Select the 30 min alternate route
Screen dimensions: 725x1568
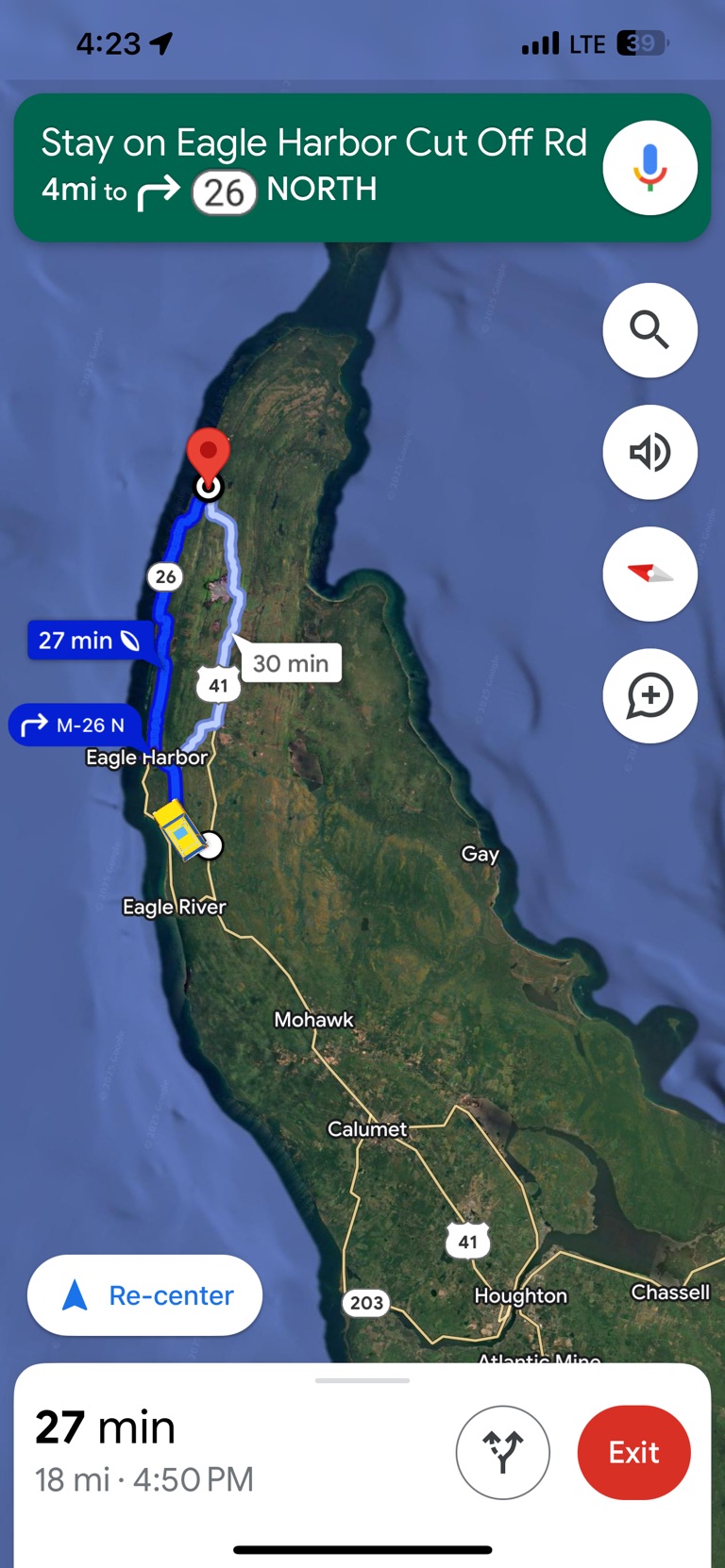coord(291,663)
